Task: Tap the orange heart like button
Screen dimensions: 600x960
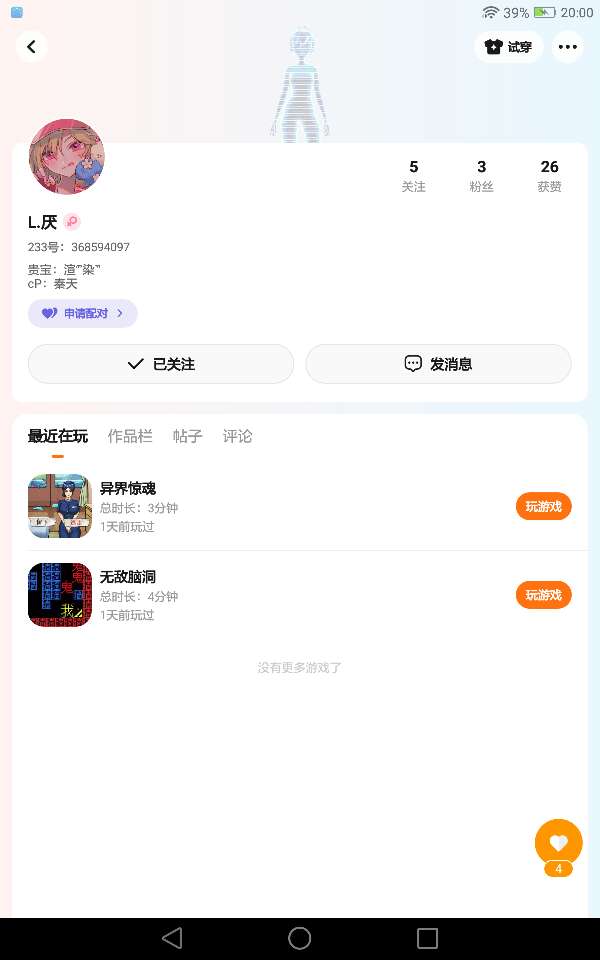Action: pos(558,842)
